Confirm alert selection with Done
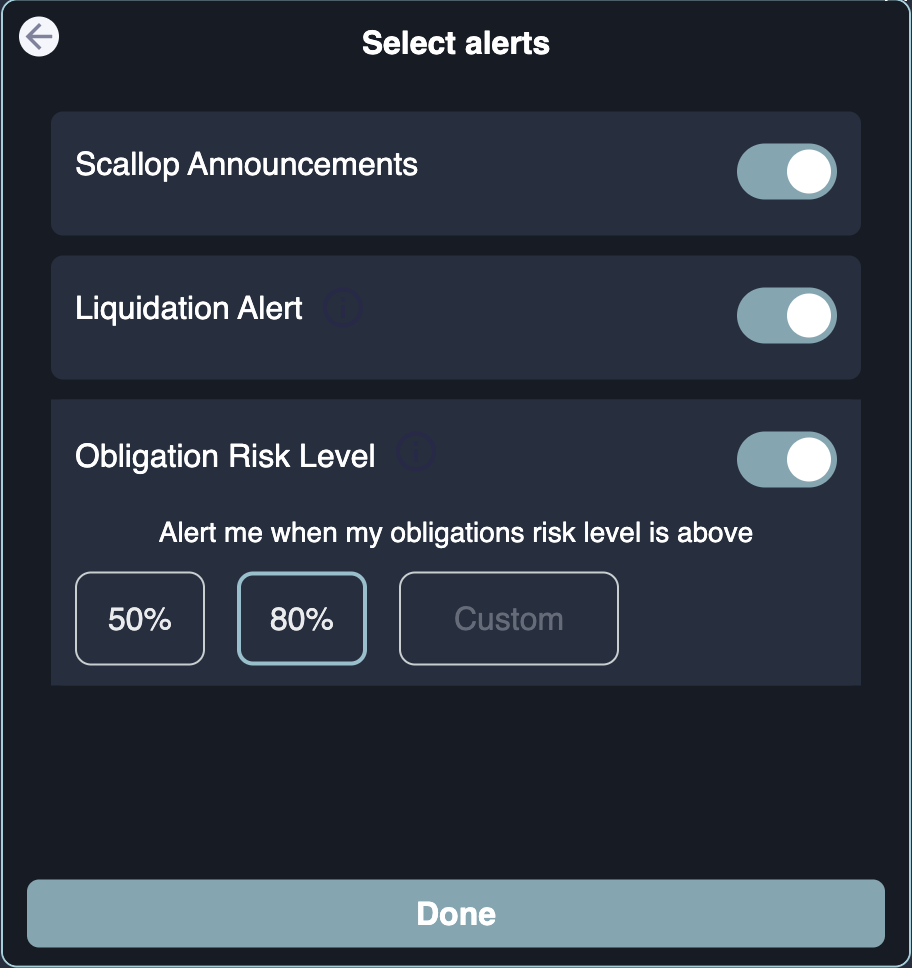 (x=456, y=913)
